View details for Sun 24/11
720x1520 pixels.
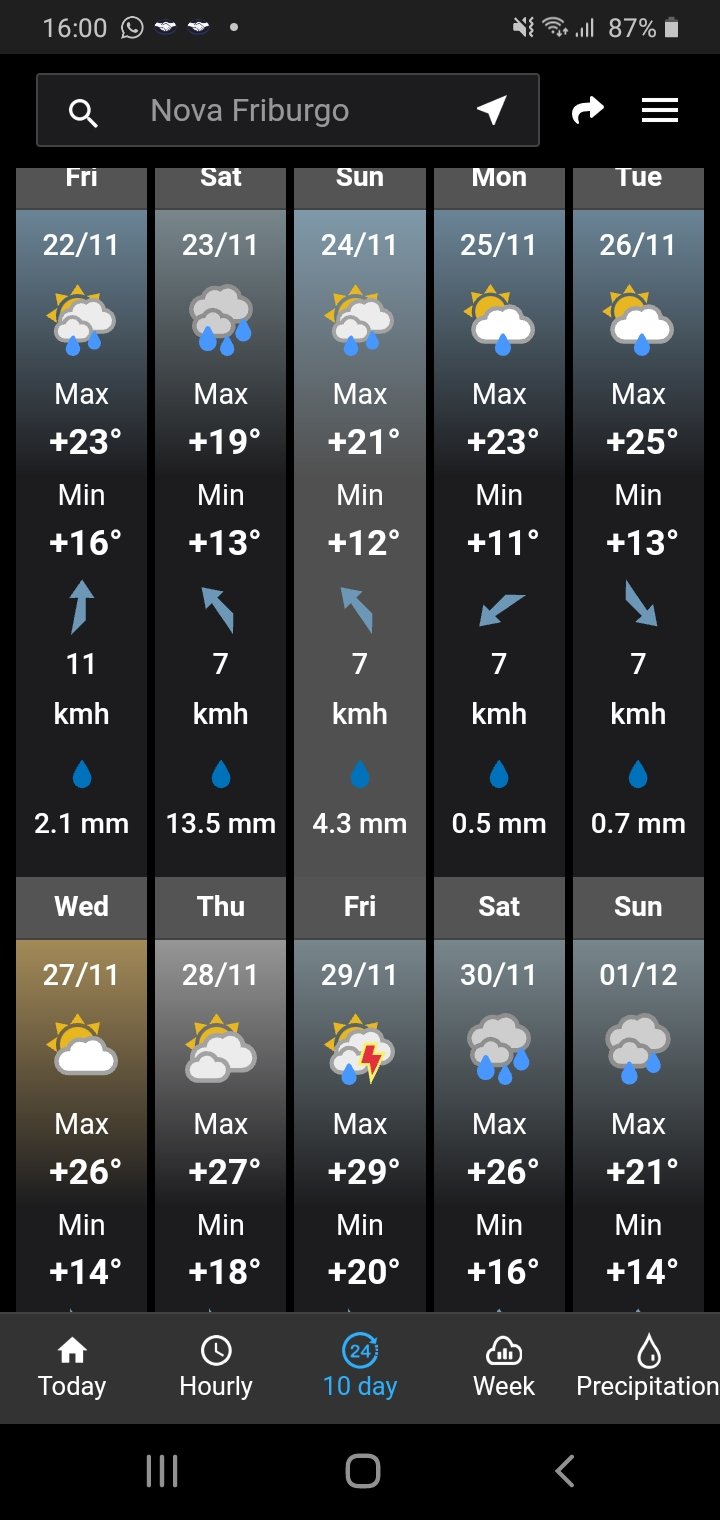pyautogui.click(x=360, y=520)
